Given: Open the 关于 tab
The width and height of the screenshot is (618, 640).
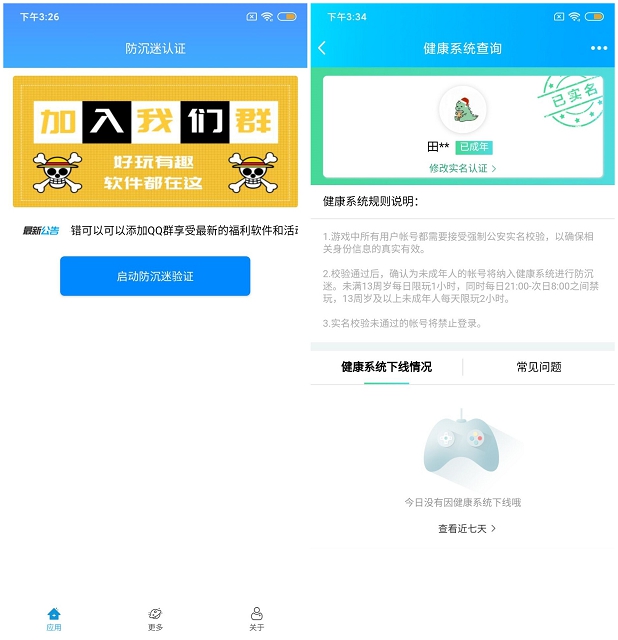Looking at the screenshot, I should tap(257, 619).
